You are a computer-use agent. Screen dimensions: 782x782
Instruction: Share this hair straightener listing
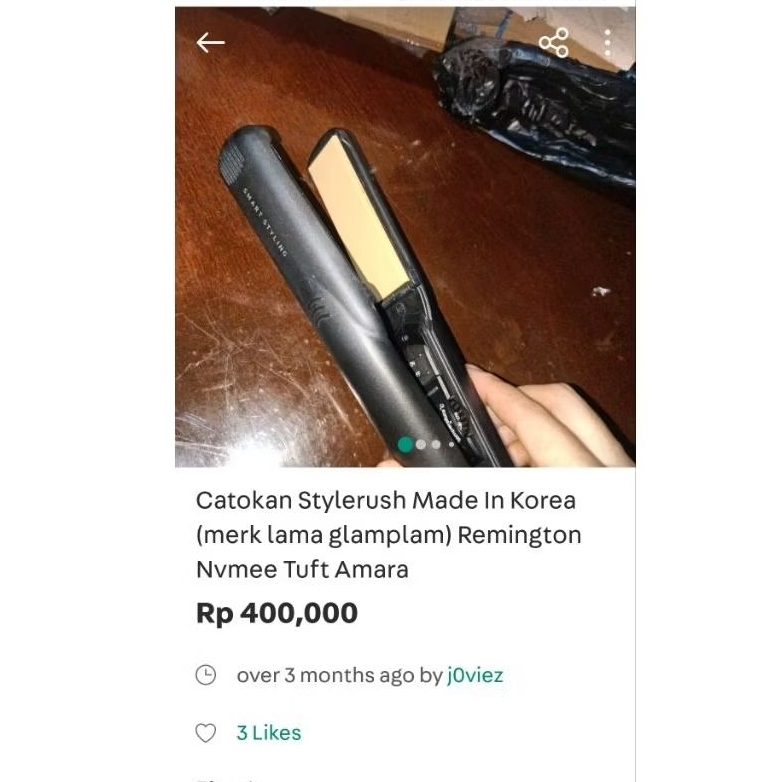553,42
